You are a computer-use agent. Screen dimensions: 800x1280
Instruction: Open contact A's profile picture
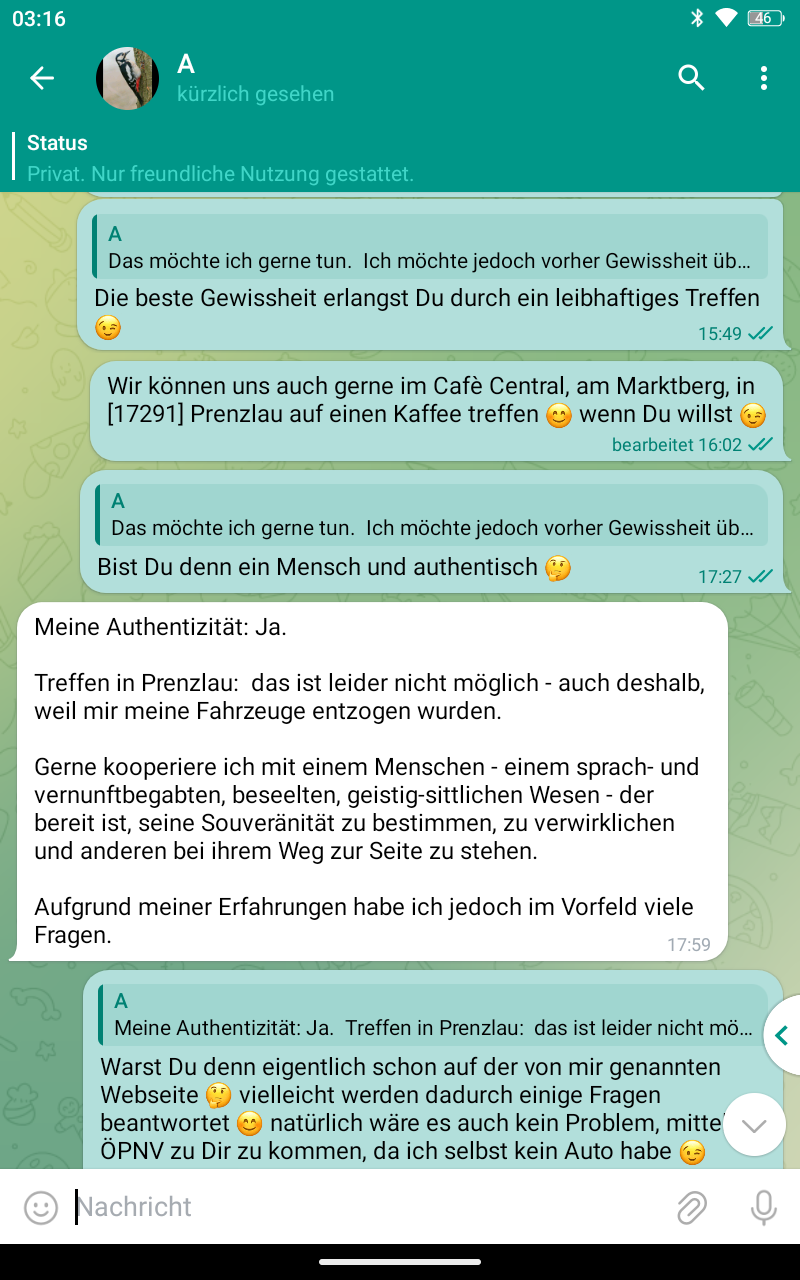click(127, 78)
